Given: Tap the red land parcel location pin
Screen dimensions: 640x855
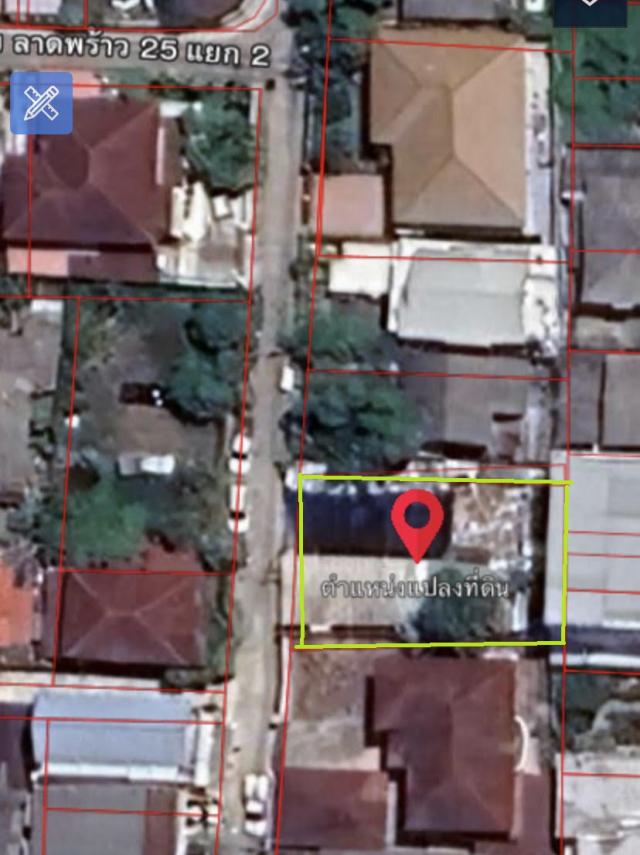Looking at the screenshot, I should [x=417, y=519].
